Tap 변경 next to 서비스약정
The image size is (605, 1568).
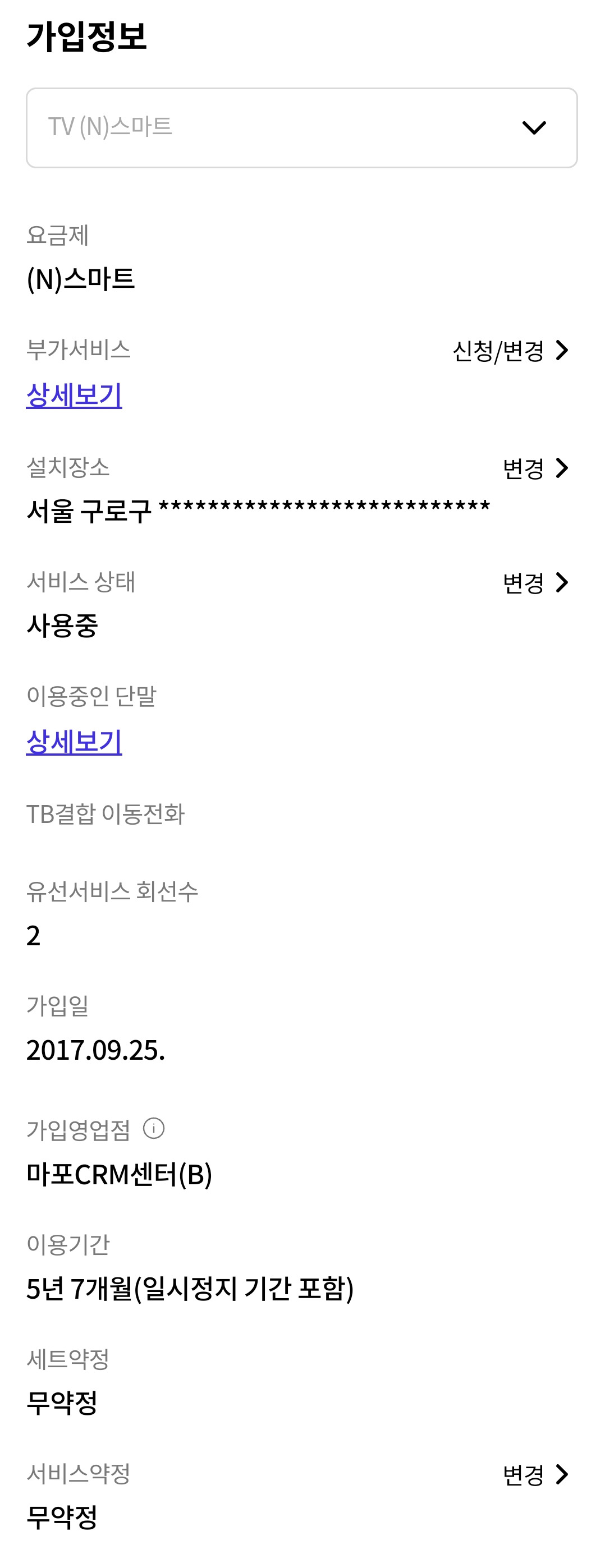point(535,1474)
